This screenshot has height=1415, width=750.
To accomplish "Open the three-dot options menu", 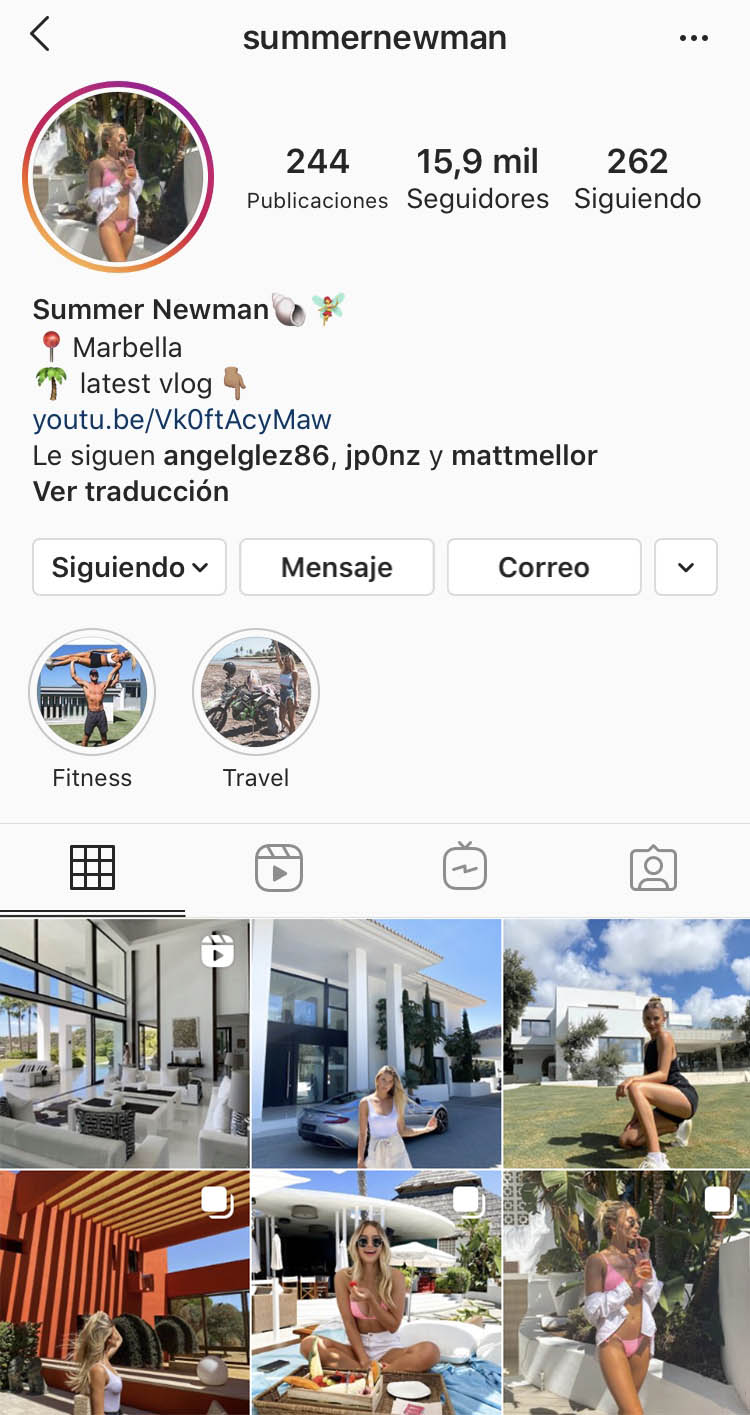I will 693,38.
